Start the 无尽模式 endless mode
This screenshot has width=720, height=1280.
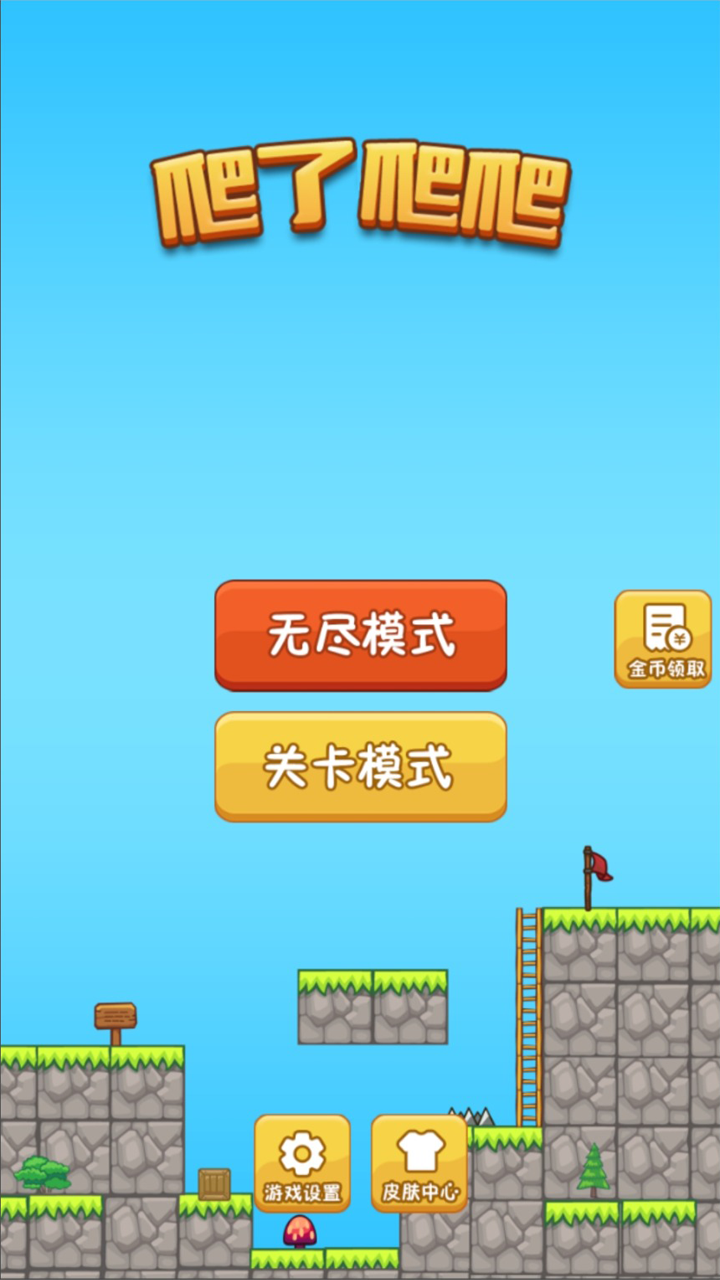tap(360, 635)
